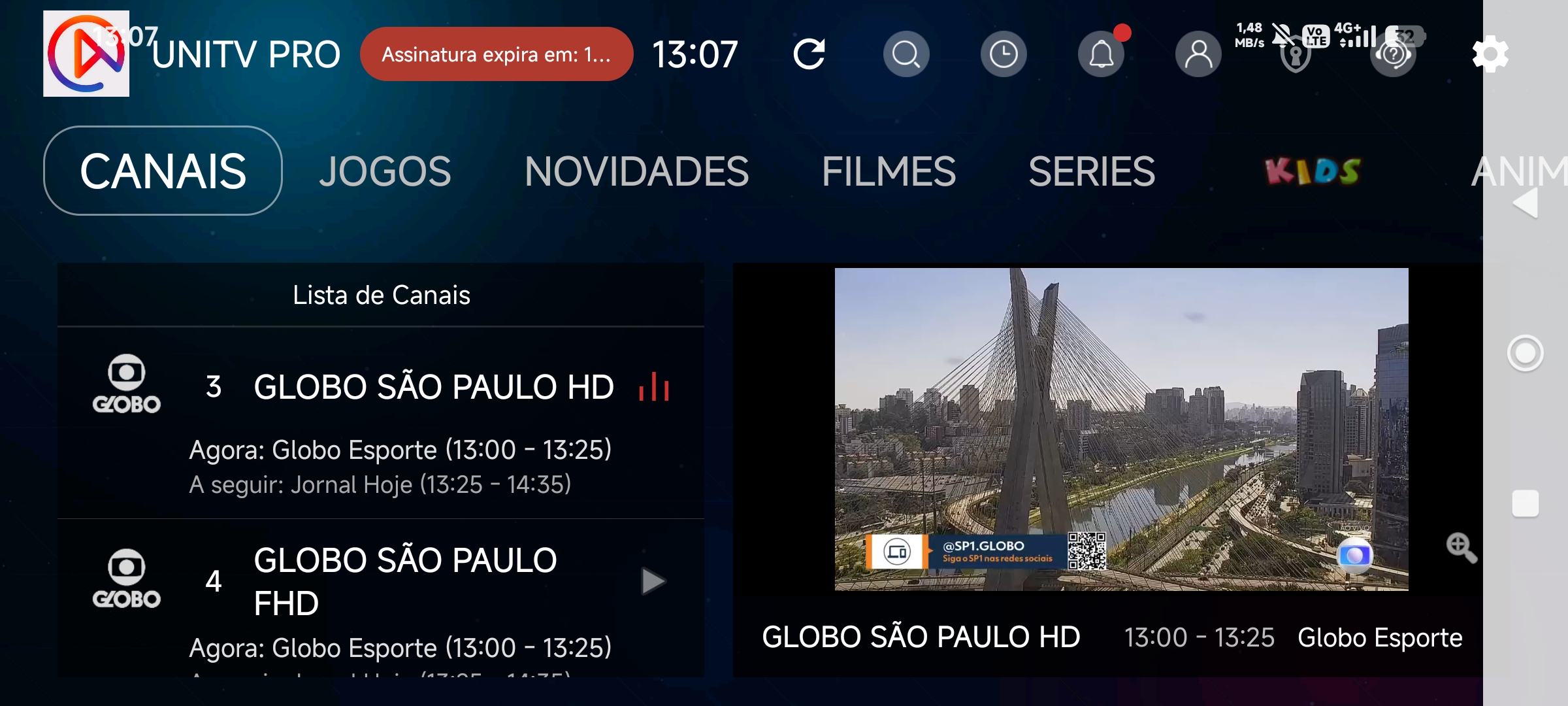Switch to the NOVIDADES tab
The image size is (1568, 706).
tap(636, 171)
